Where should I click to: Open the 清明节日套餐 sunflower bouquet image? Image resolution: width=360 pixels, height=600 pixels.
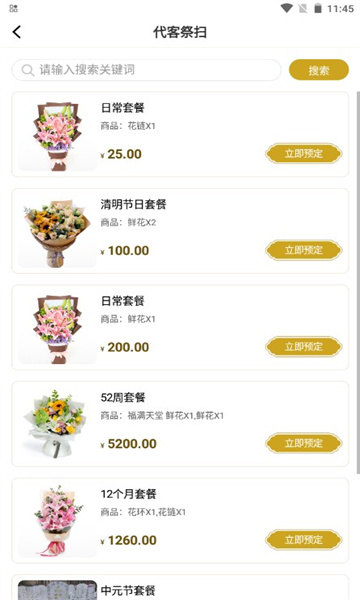coord(57,232)
